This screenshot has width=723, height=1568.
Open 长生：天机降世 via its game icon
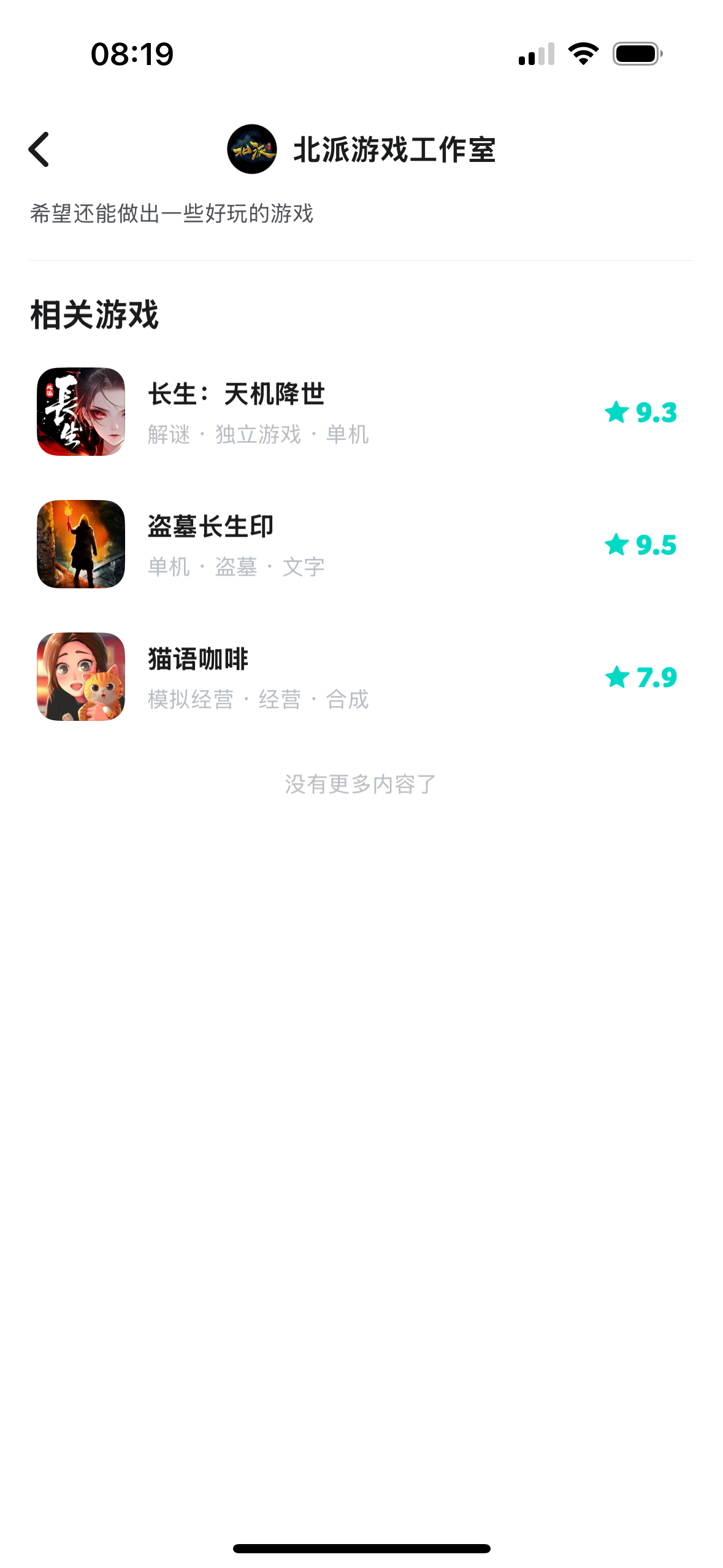(80, 412)
